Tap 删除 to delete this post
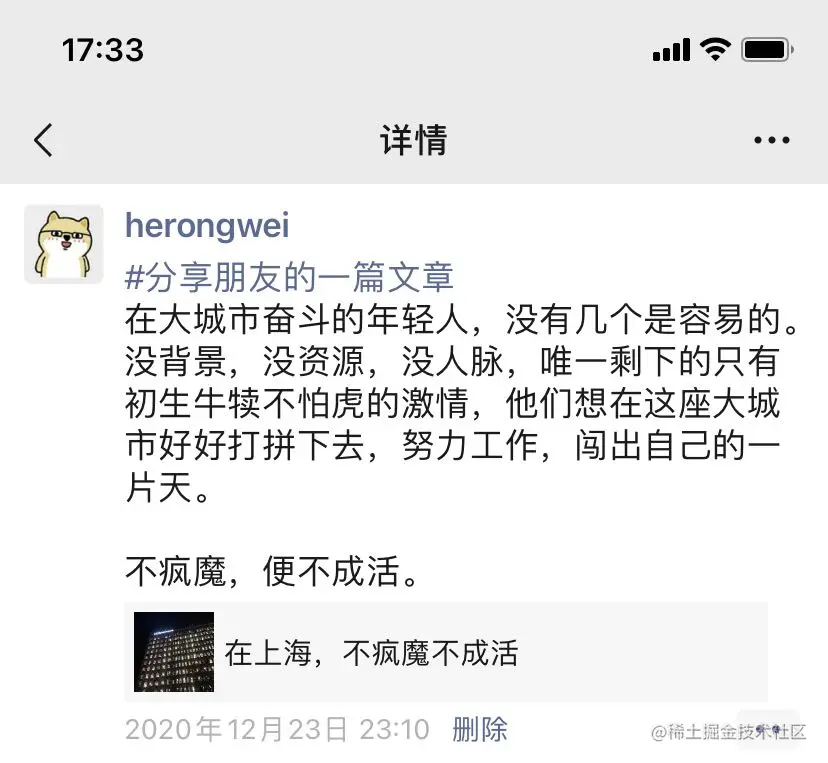 [480, 729]
